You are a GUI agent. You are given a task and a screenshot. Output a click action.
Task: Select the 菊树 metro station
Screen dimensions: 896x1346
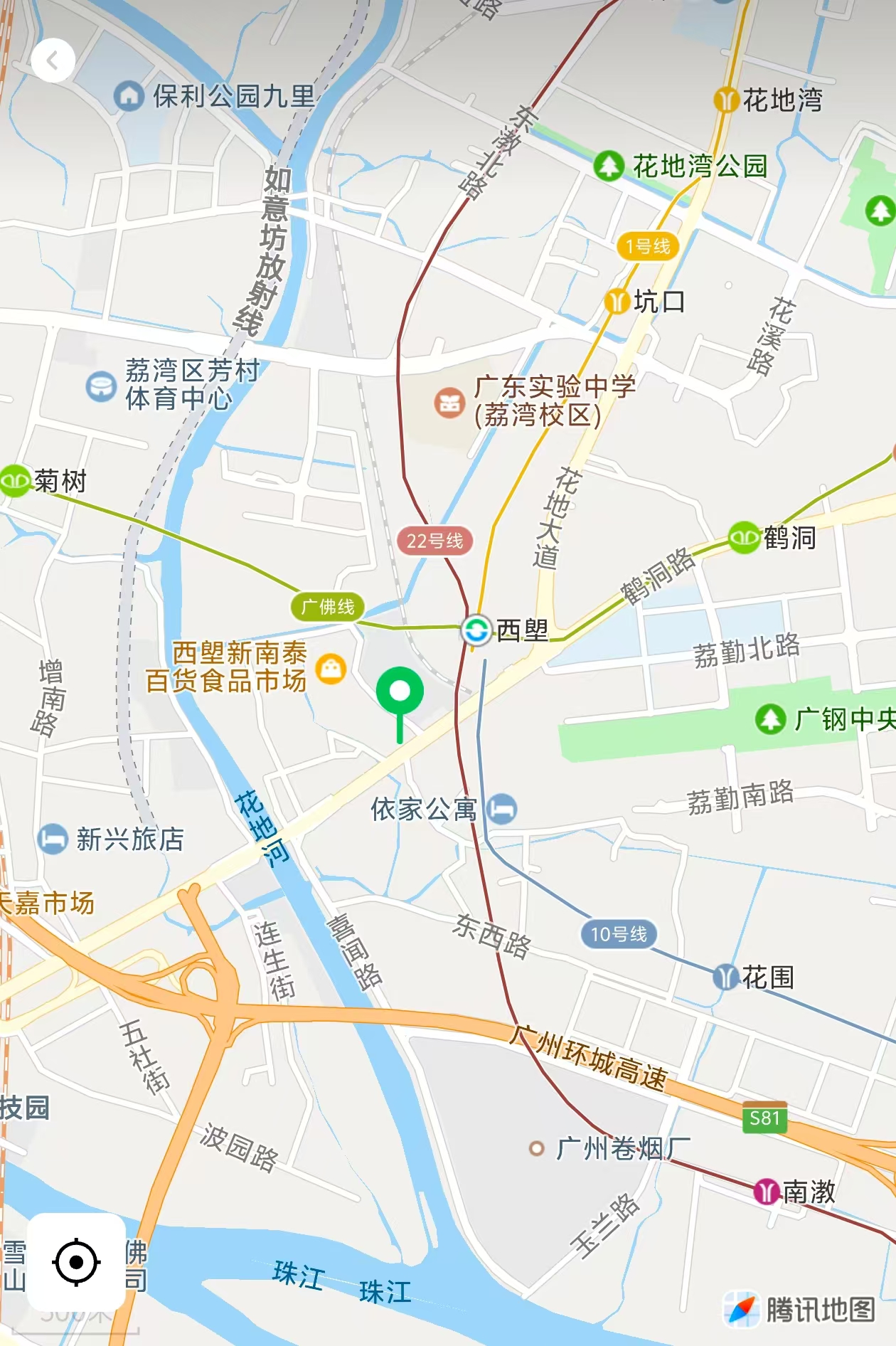(14, 481)
